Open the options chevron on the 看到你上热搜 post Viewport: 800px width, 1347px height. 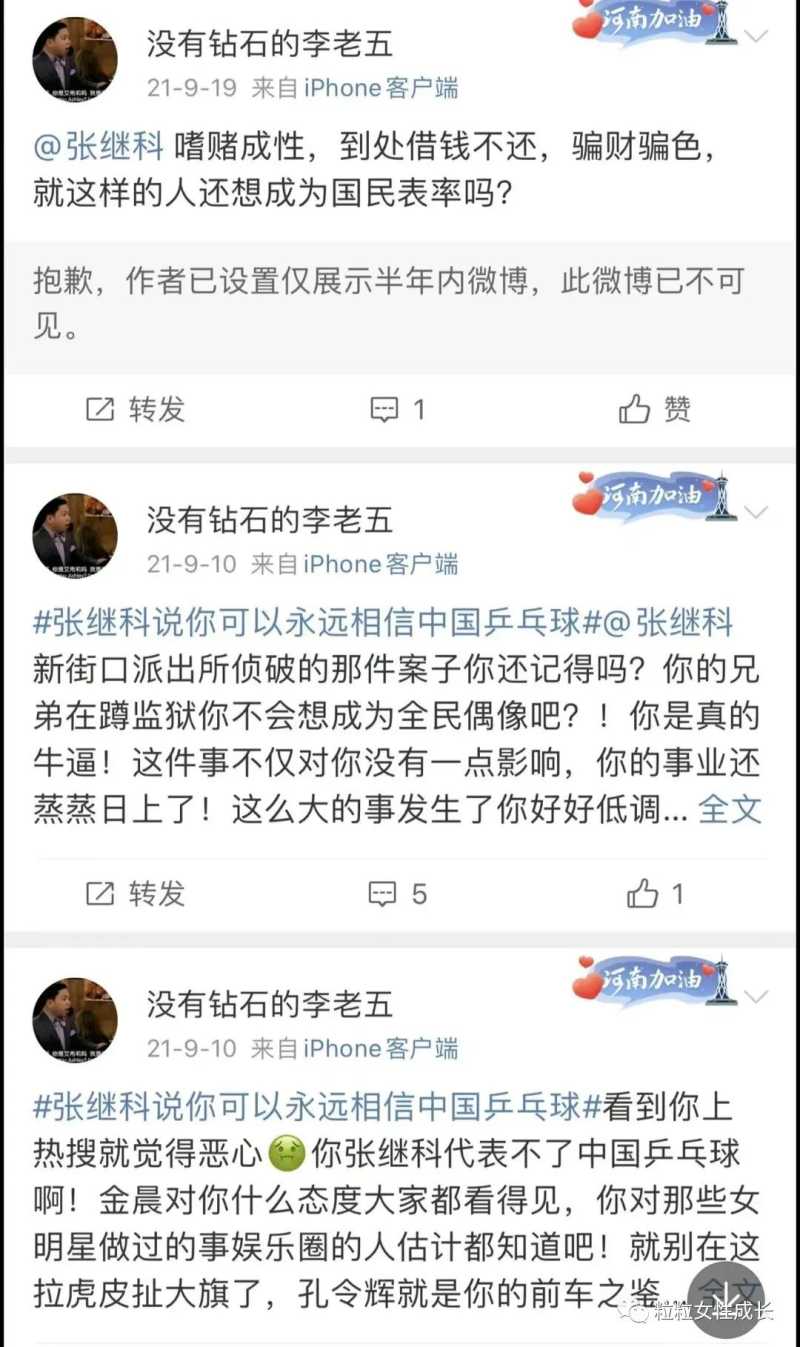pyautogui.click(x=757, y=996)
